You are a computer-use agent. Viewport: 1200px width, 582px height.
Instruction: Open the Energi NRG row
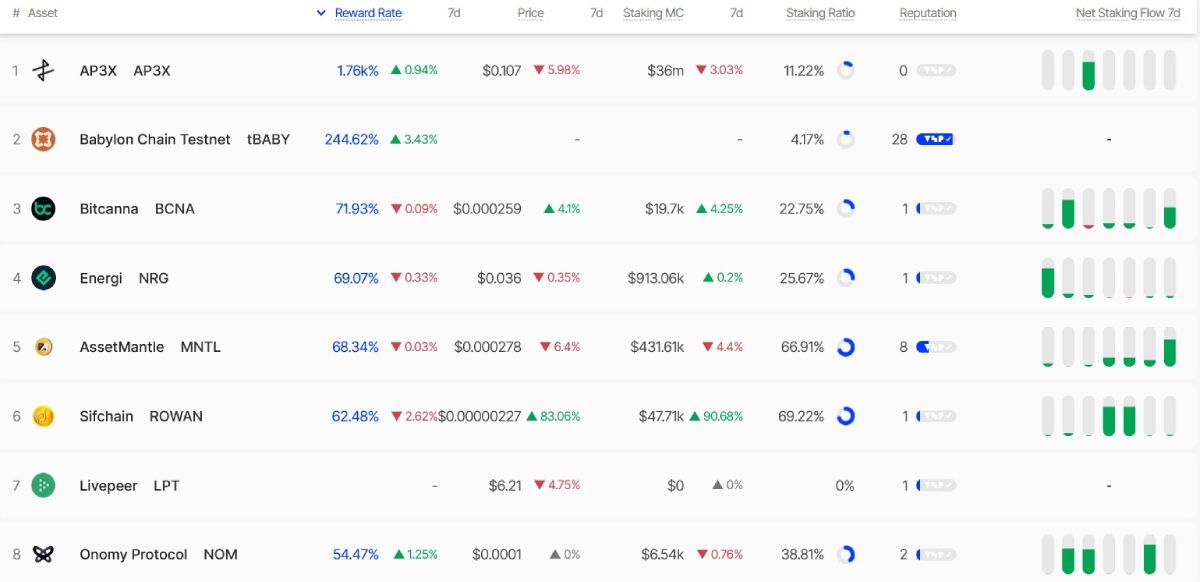(101, 278)
